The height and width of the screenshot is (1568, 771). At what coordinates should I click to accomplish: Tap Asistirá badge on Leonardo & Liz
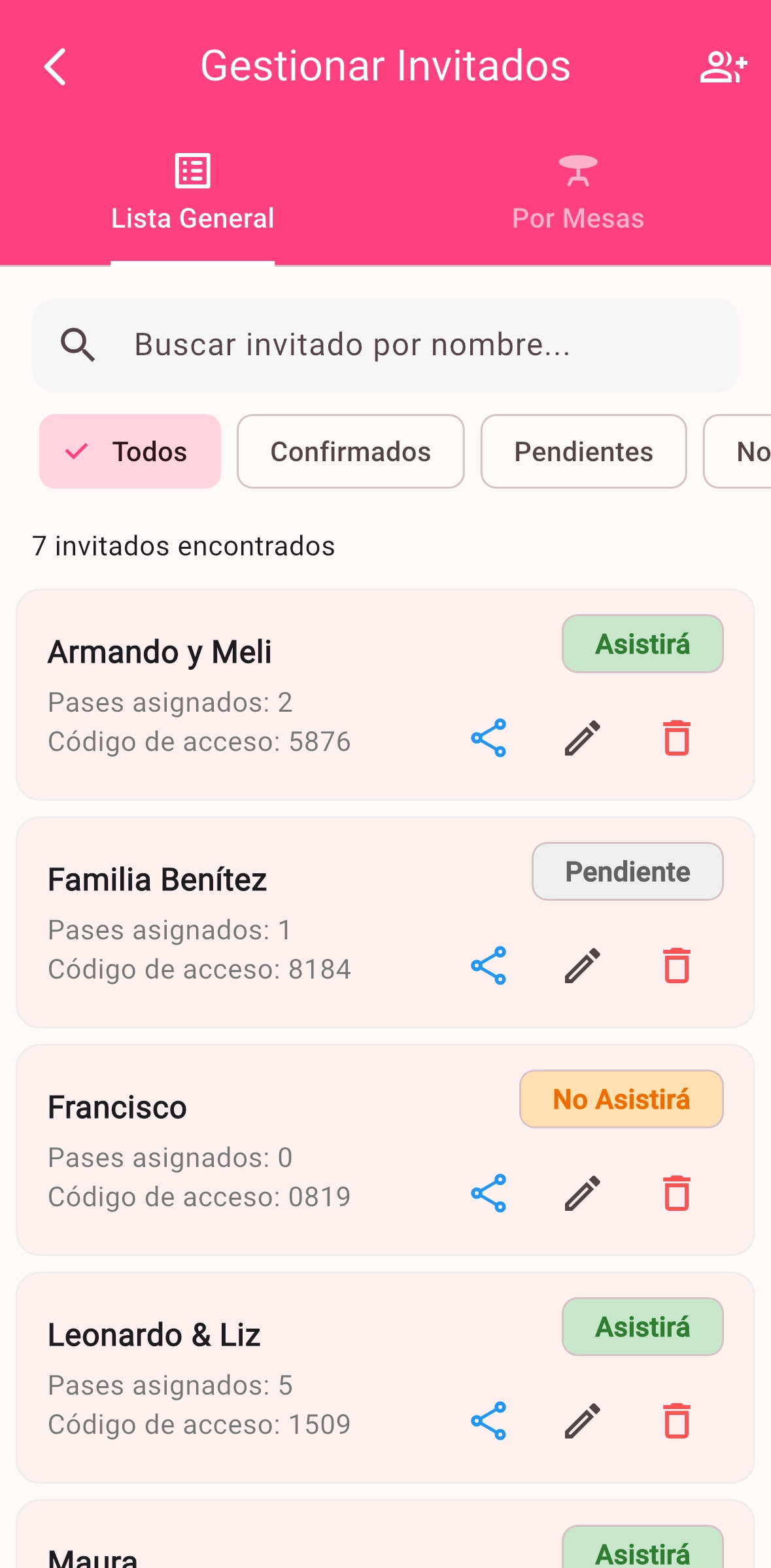tap(642, 1327)
